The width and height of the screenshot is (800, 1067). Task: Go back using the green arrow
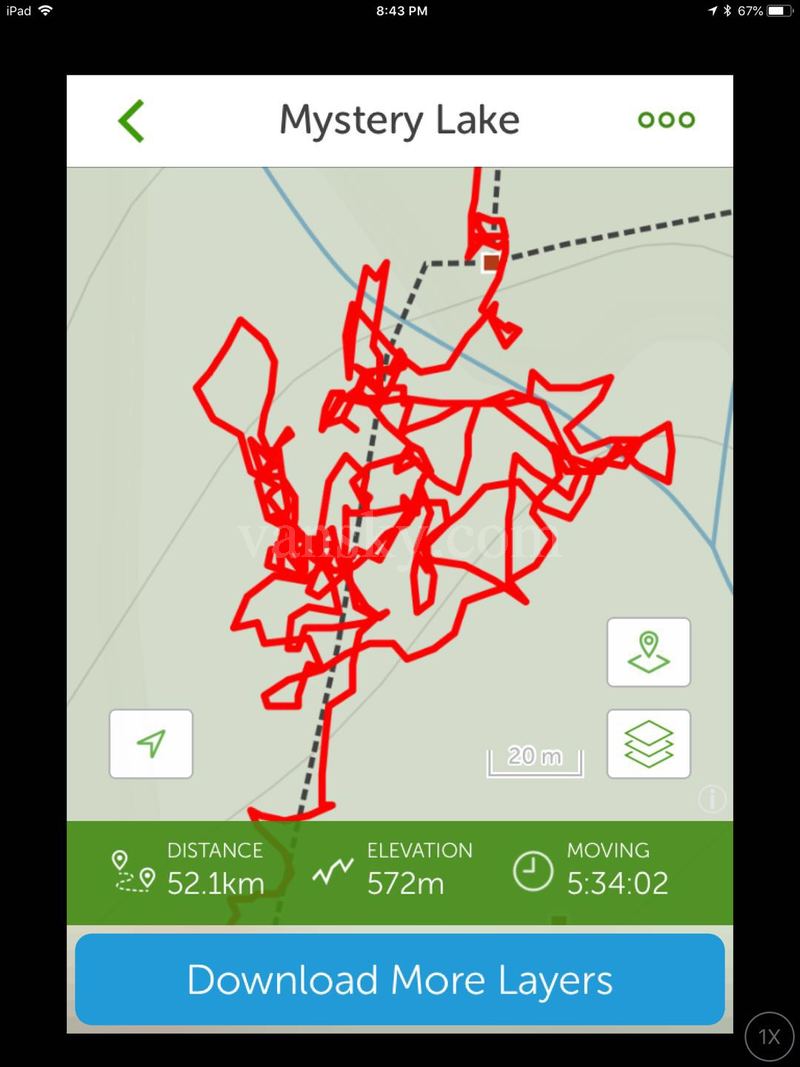click(x=131, y=120)
